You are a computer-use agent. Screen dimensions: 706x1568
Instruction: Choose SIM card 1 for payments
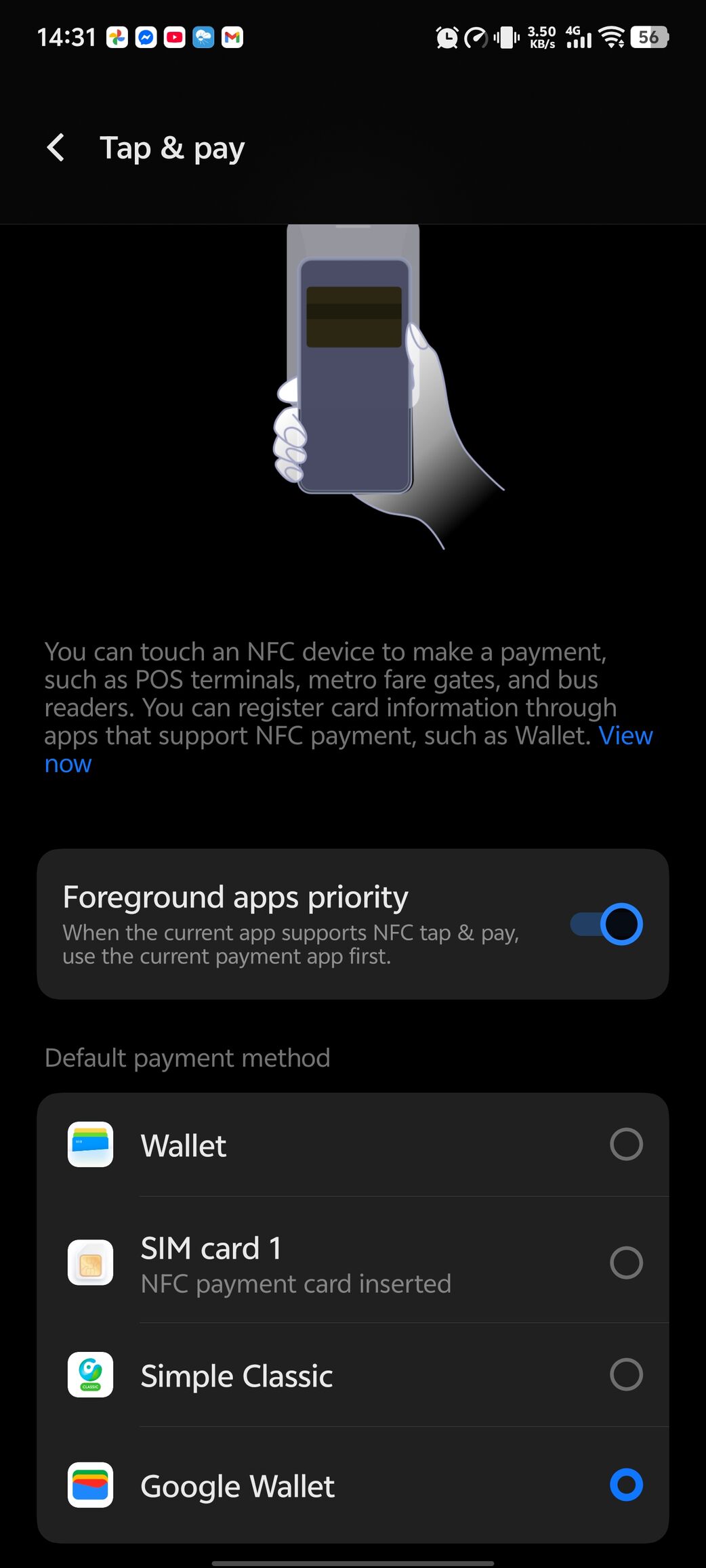point(625,1263)
